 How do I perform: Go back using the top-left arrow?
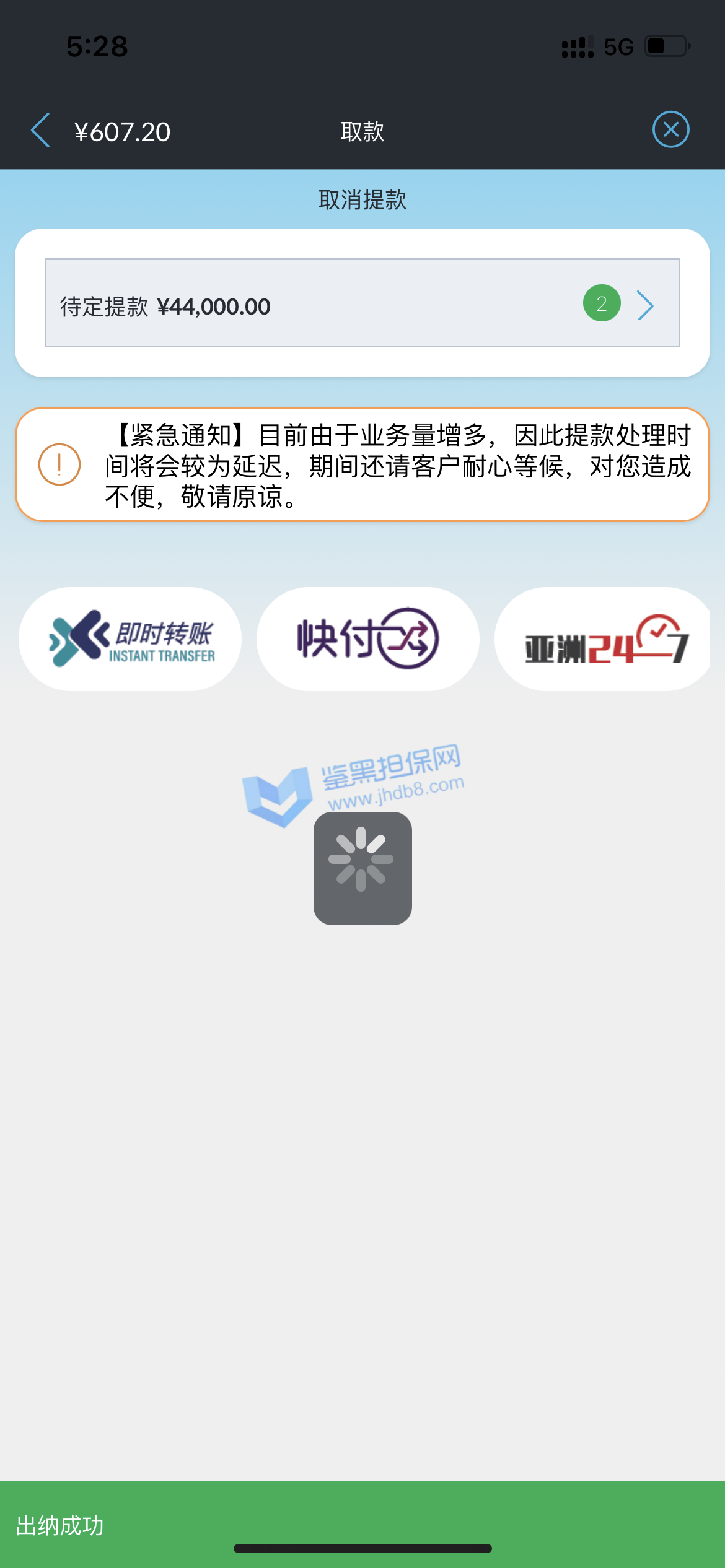pos(41,131)
